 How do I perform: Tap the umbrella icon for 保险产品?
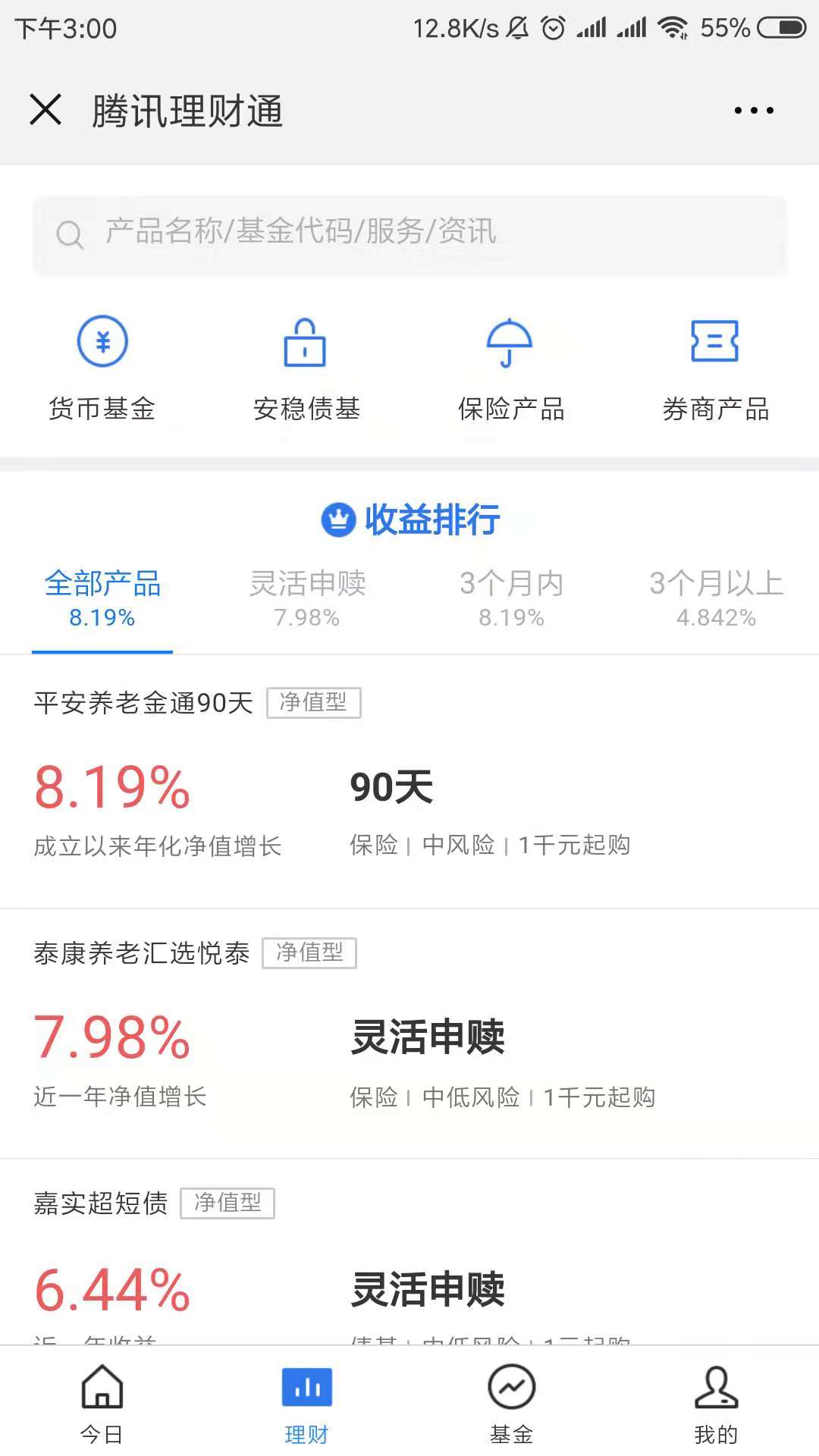pyautogui.click(x=510, y=341)
